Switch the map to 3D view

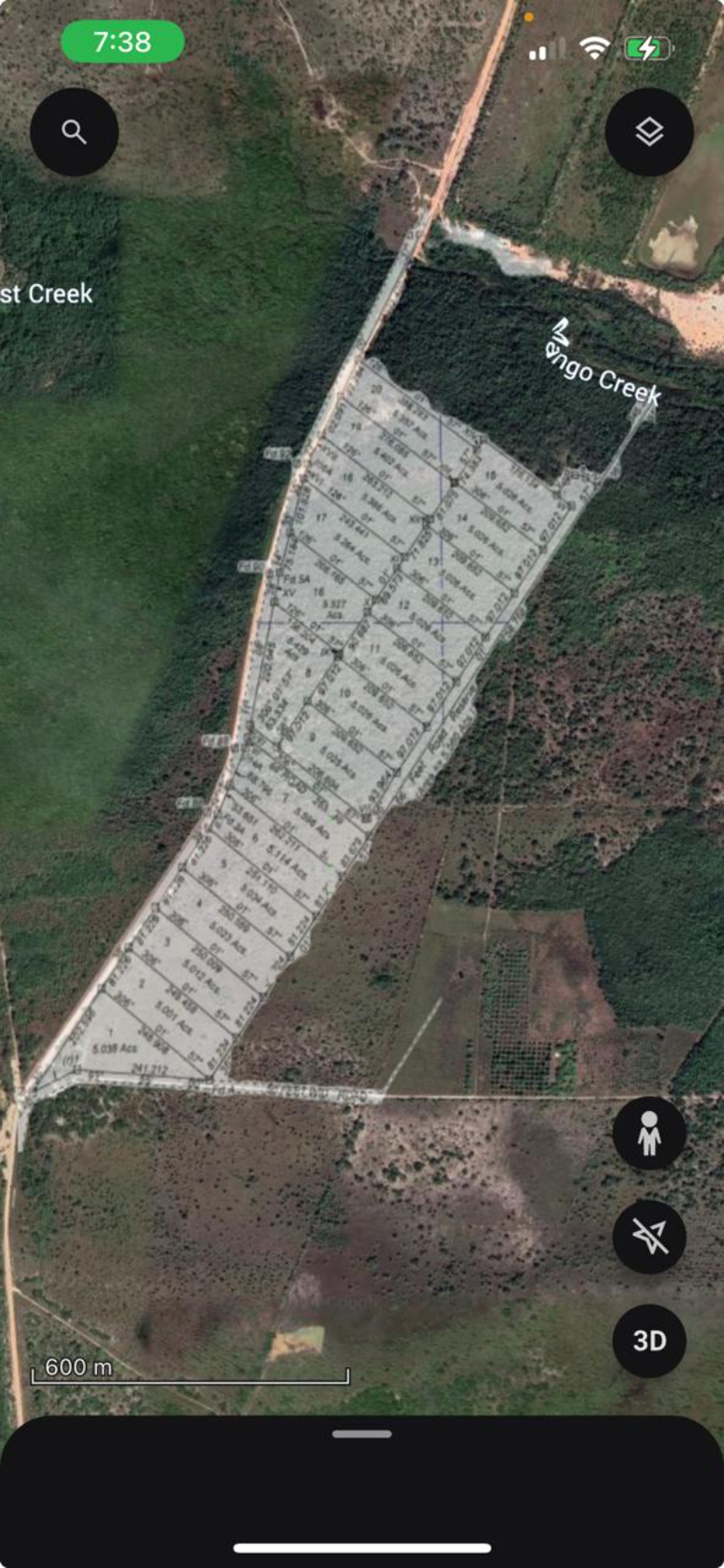pos(649,1341)
